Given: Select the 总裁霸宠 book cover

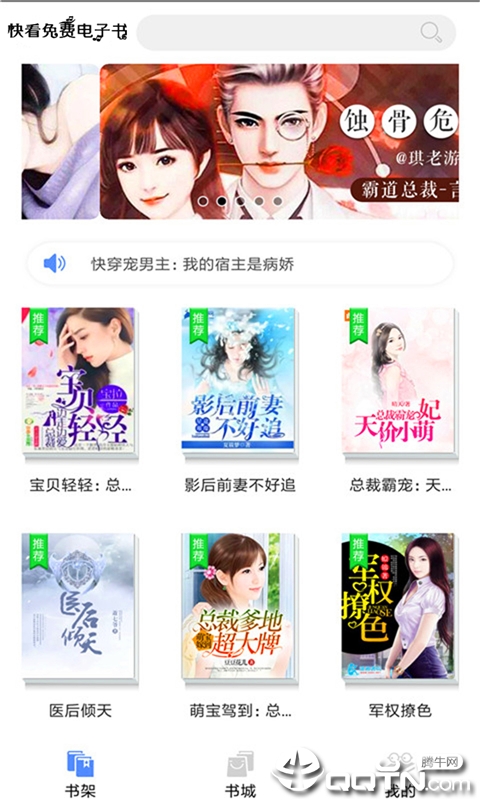Looking at the screenshot, I should click(400, 383).
